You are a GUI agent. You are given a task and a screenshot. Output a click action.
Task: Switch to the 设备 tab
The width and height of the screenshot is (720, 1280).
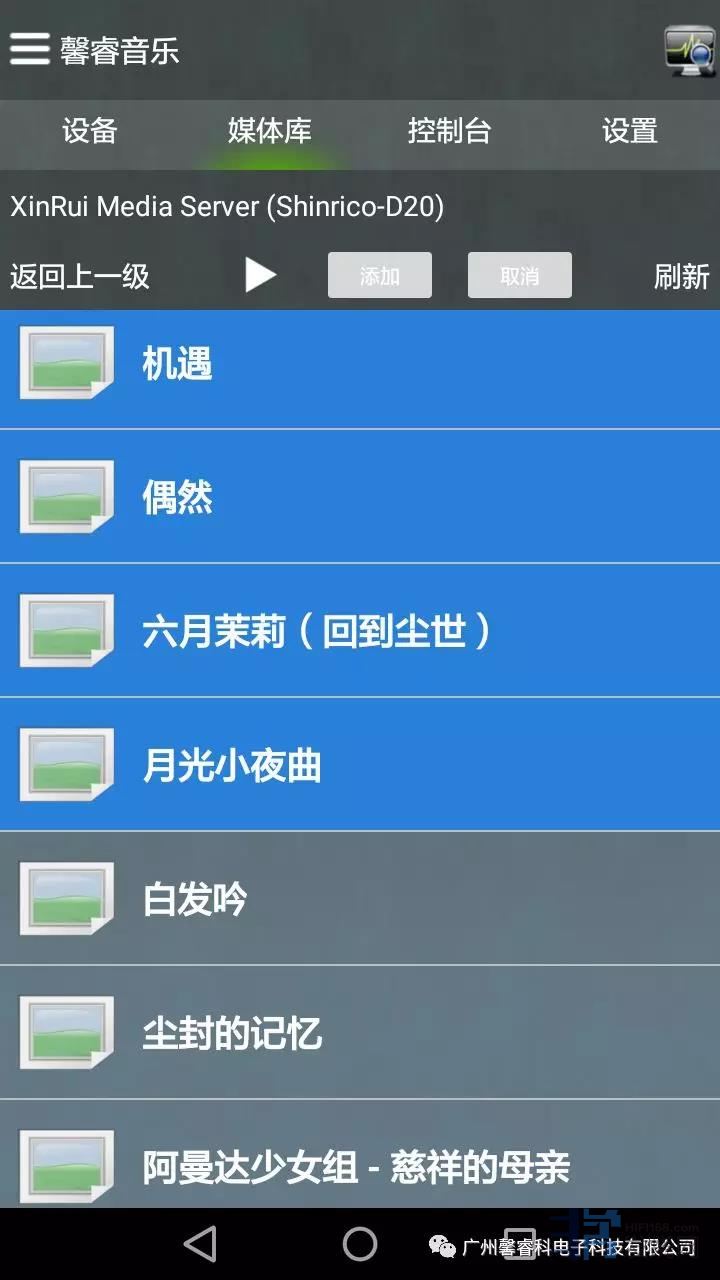click(x=90, y=131)
